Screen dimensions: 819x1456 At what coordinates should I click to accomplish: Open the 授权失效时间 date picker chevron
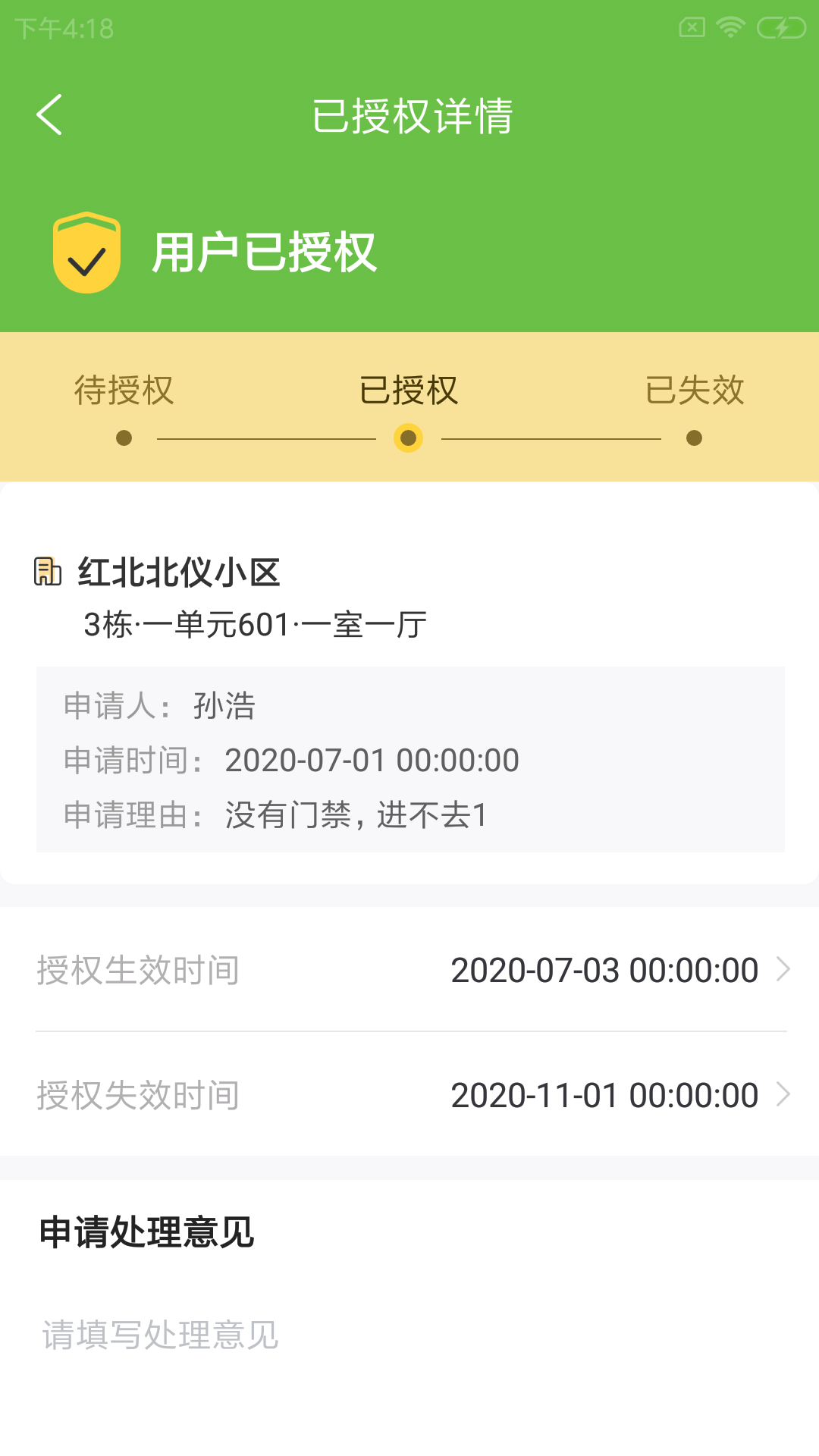785,1094
